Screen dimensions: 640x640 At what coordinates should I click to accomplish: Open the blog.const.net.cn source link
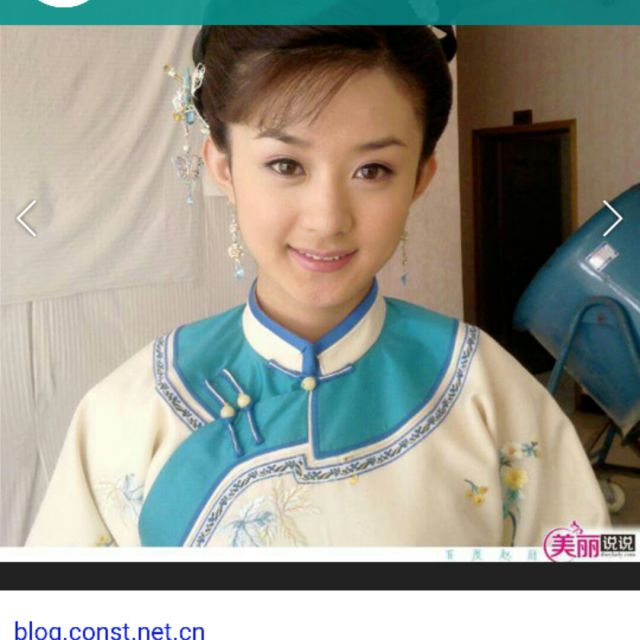(x=110, y=629)
